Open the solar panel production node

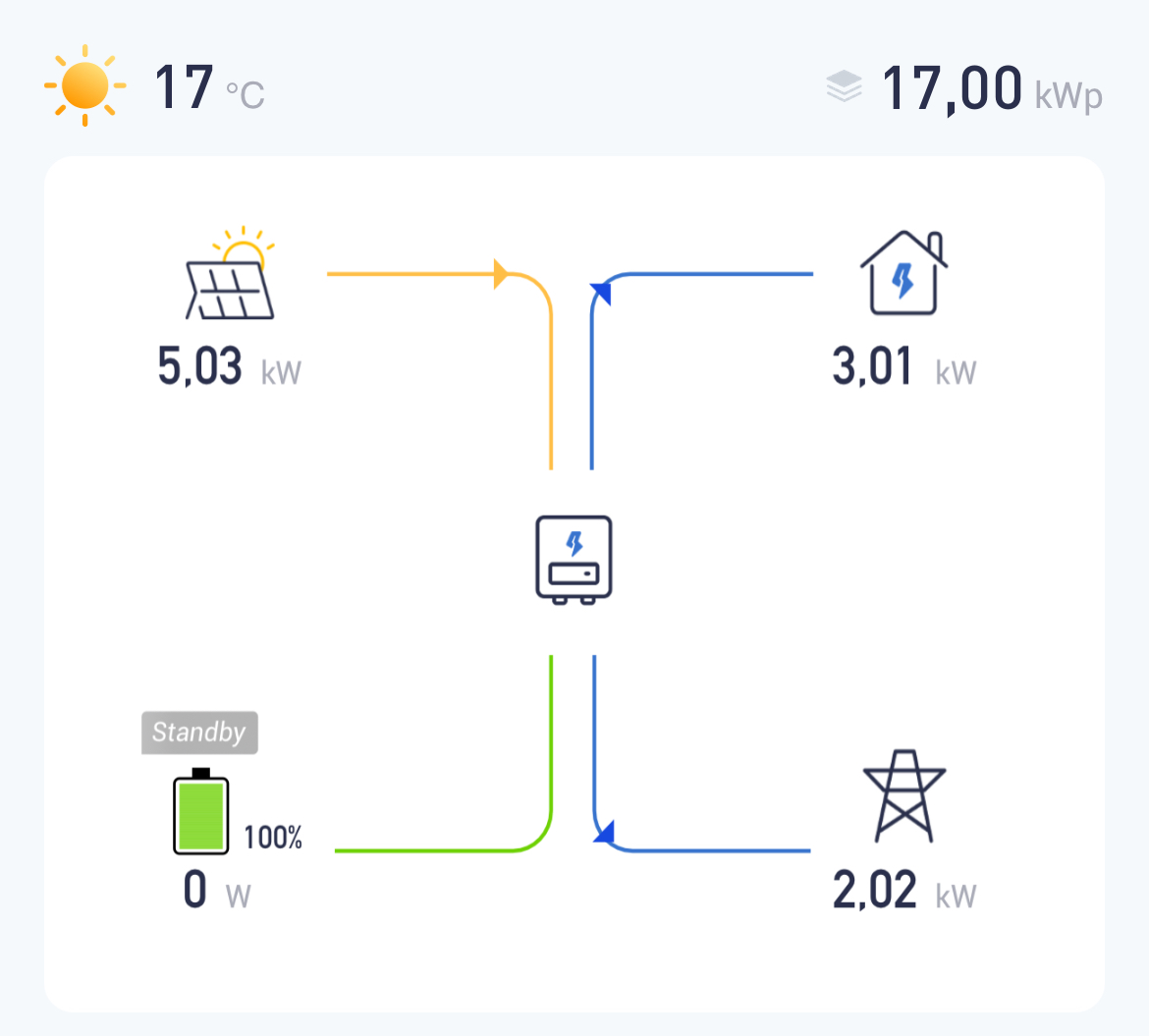(230, 278)
